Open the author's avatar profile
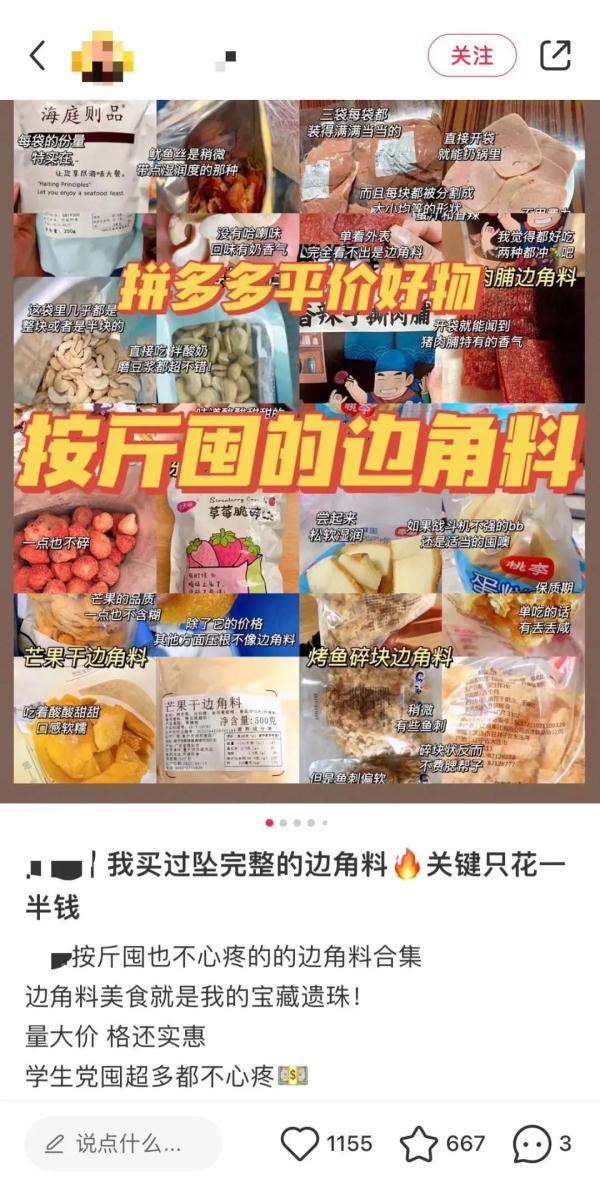The width and height of the screenshot is (600, 1198). [x=104, y=56]
